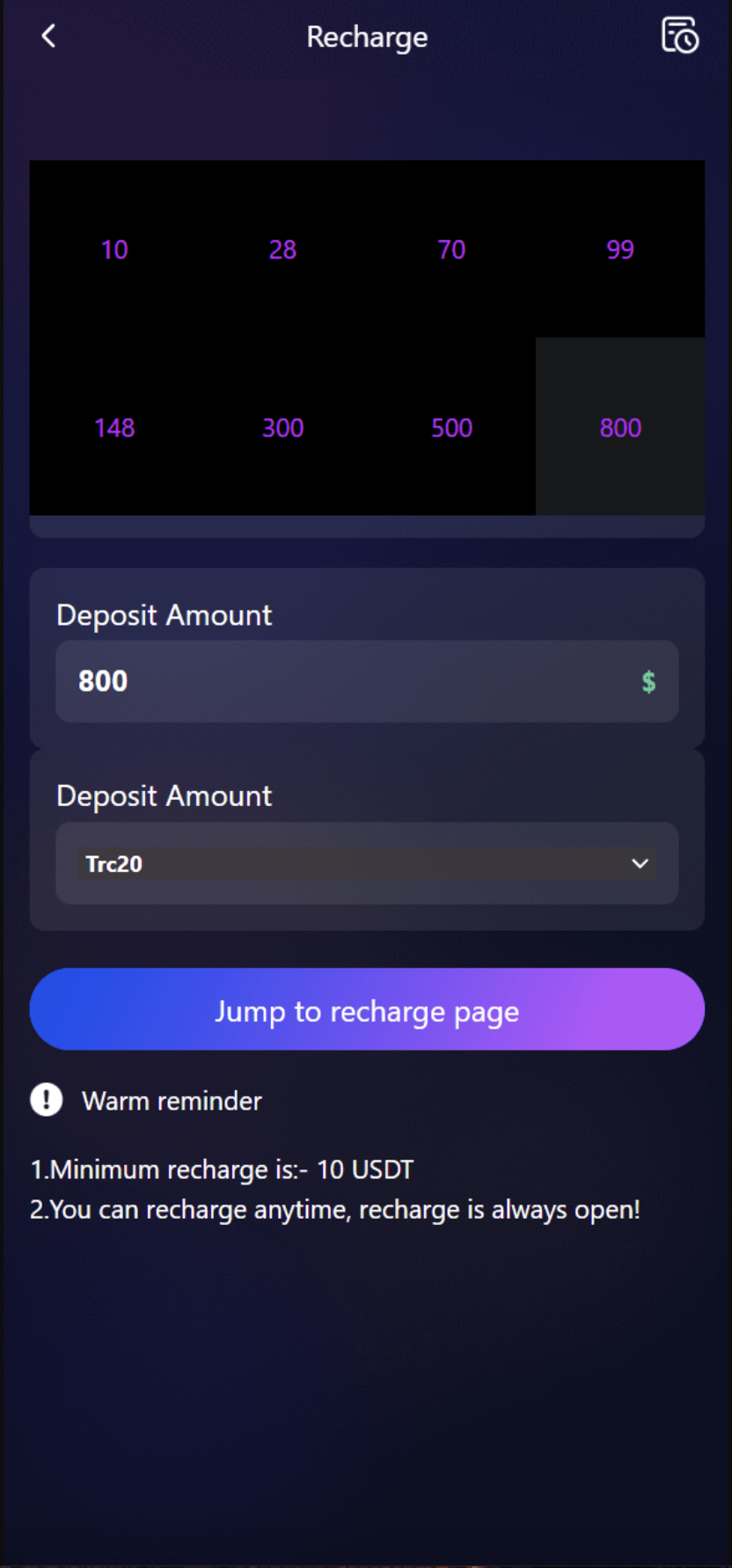Select the 10 amount option
This screenshot has height=1568, width=732.
tap(114, 250)
